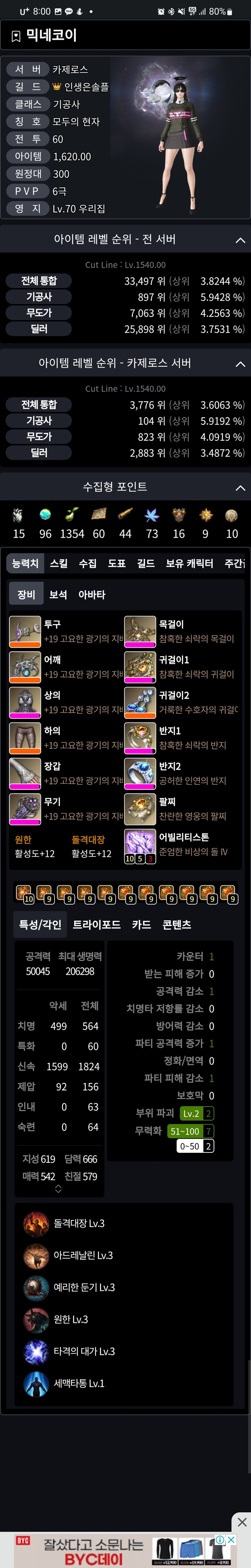Image resolution: width=251 pixels, height=1568 pixels.
Task: Expand the extra stats chevron below 매력
Action: [x=58, y=1189]
